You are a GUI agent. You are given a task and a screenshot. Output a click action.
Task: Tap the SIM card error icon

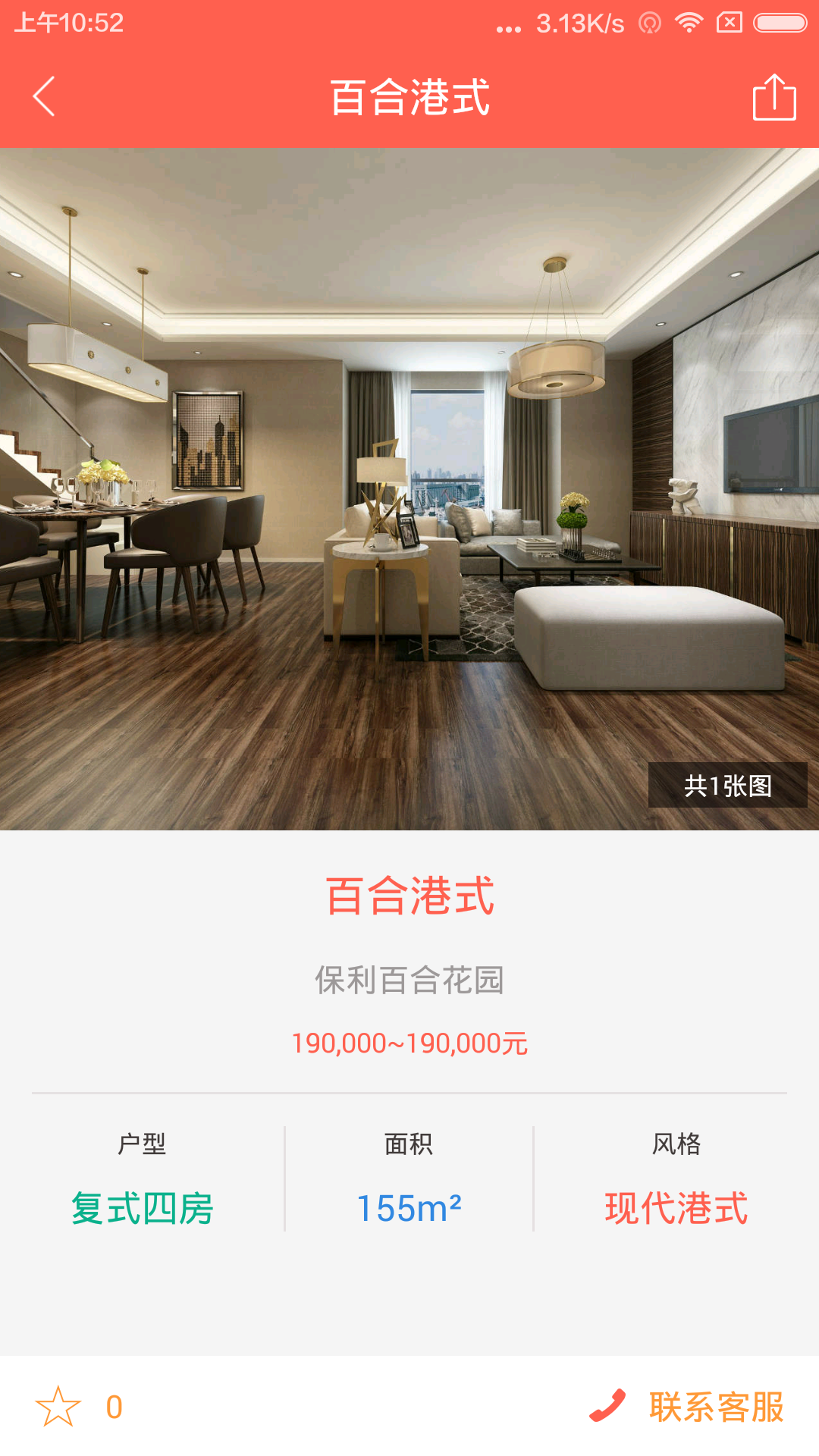[x=730, y=23]
